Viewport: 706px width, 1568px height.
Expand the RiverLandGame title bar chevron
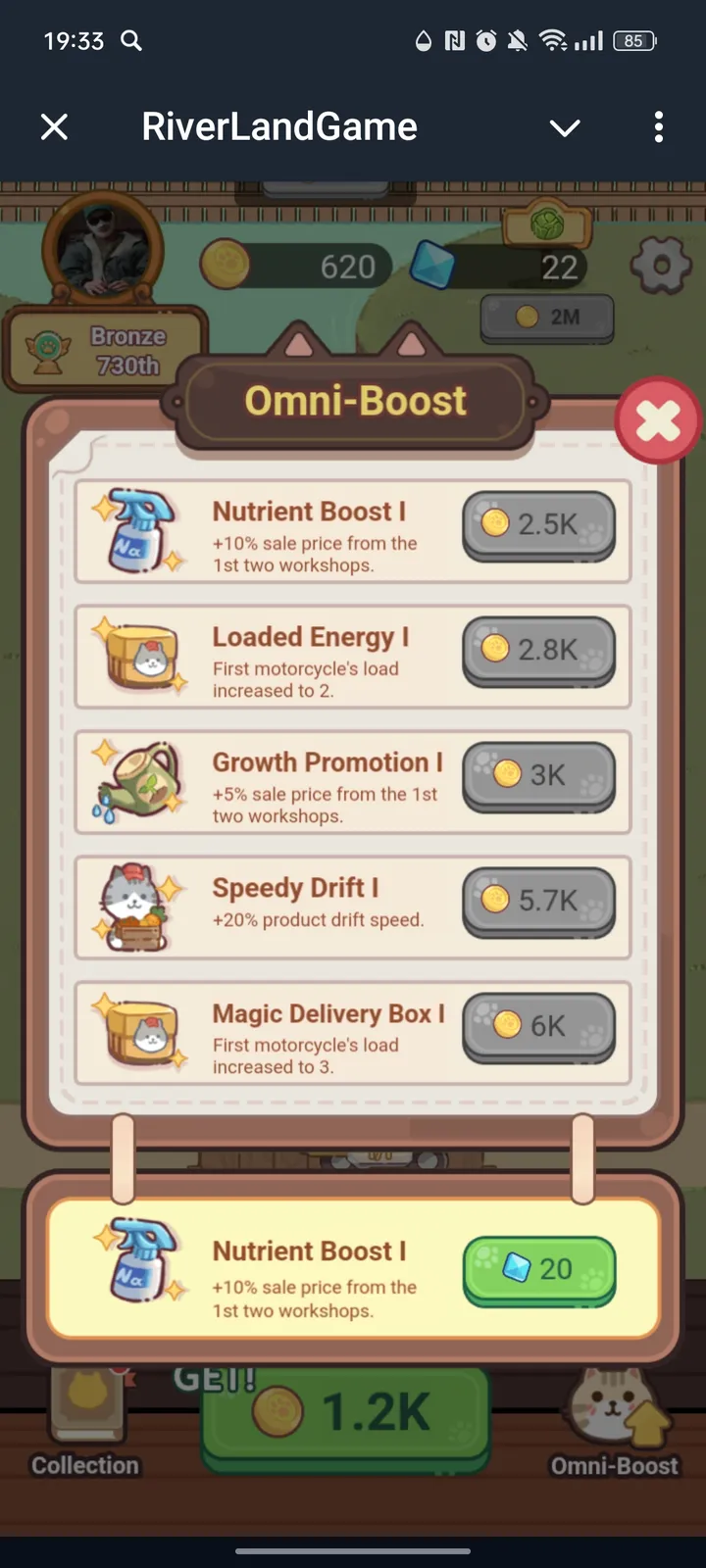point(565,126)
